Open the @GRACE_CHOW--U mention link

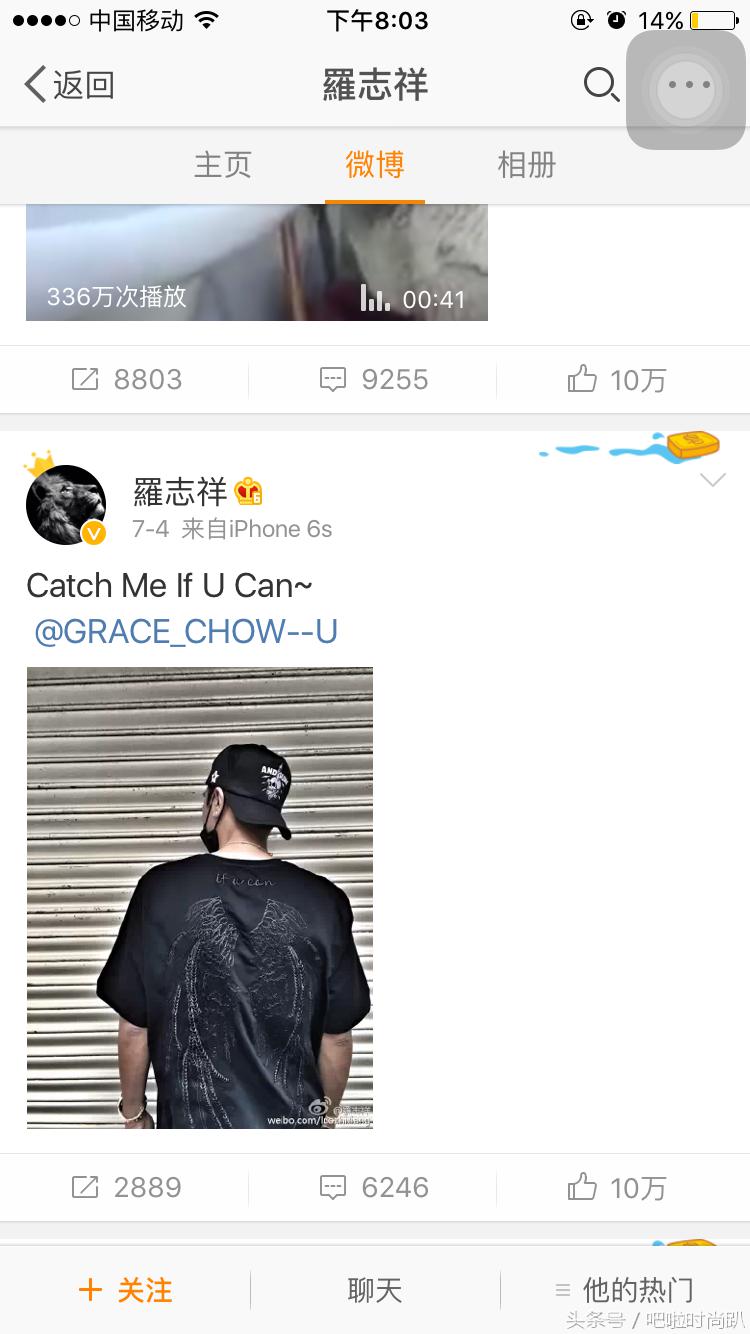[x=185, y=631]
